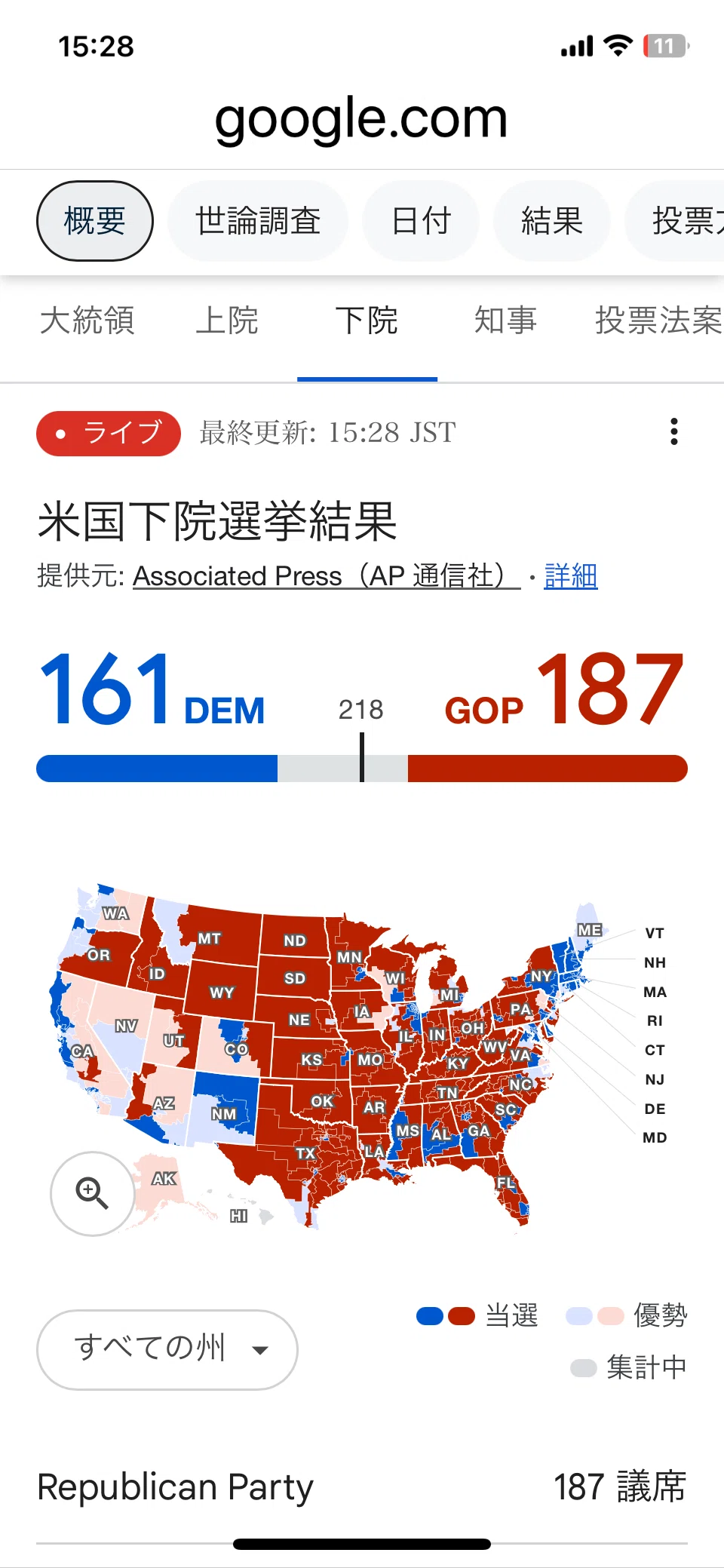Viewport: 724px width, 1568px height.
Task: Select the 下院 tab
Action: click(367, 321)
